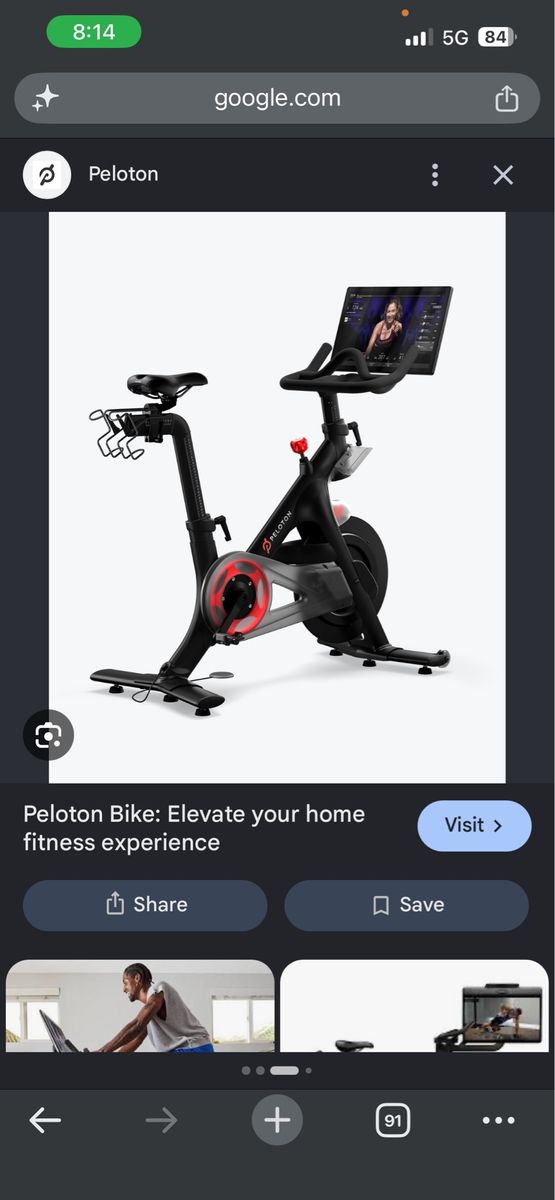Save the Peloton Bike image
The width and height of the screenshot is (555, 1200).
click(x=406, y=905)
